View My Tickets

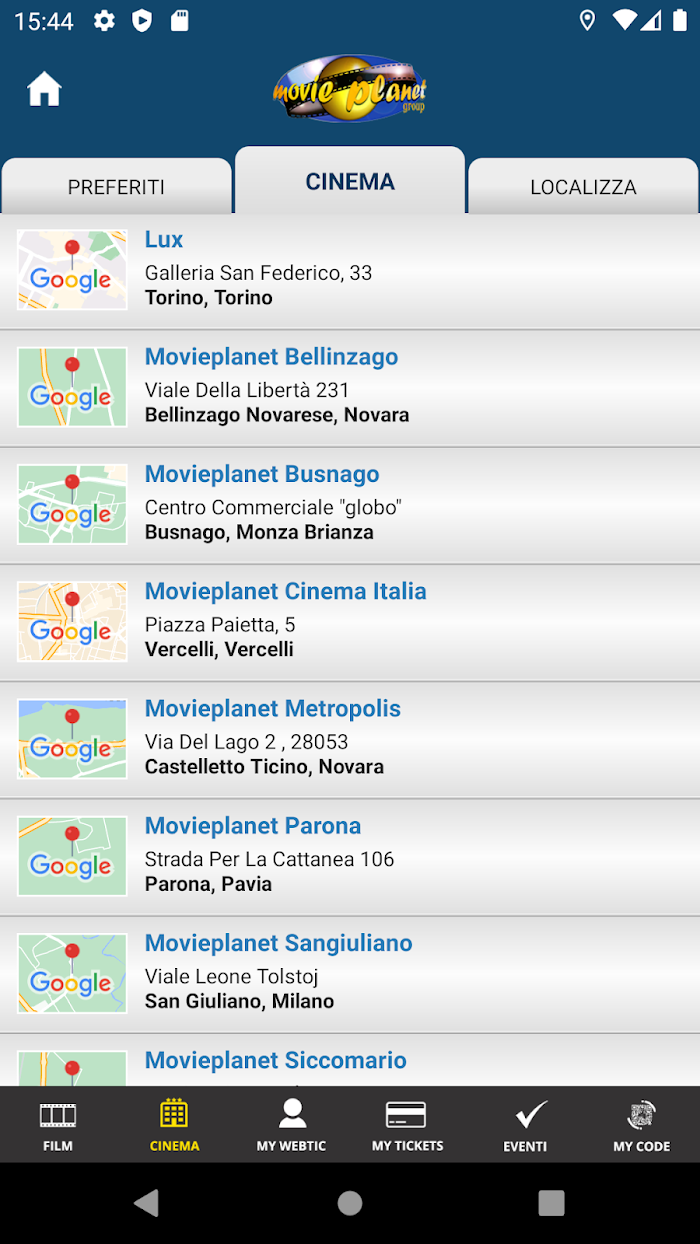(408, 1125)
